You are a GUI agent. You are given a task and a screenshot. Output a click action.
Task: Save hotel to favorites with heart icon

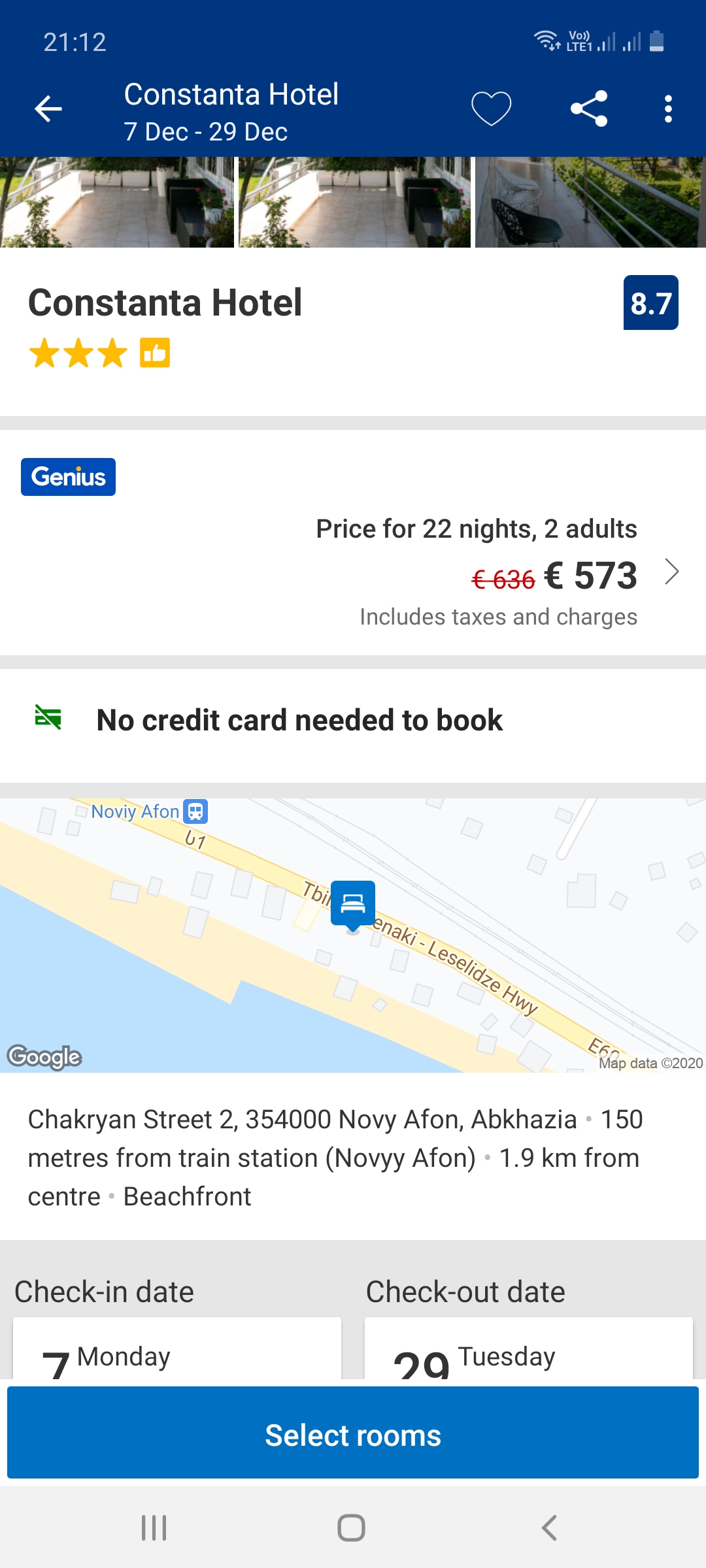click(x=491, y=108)
